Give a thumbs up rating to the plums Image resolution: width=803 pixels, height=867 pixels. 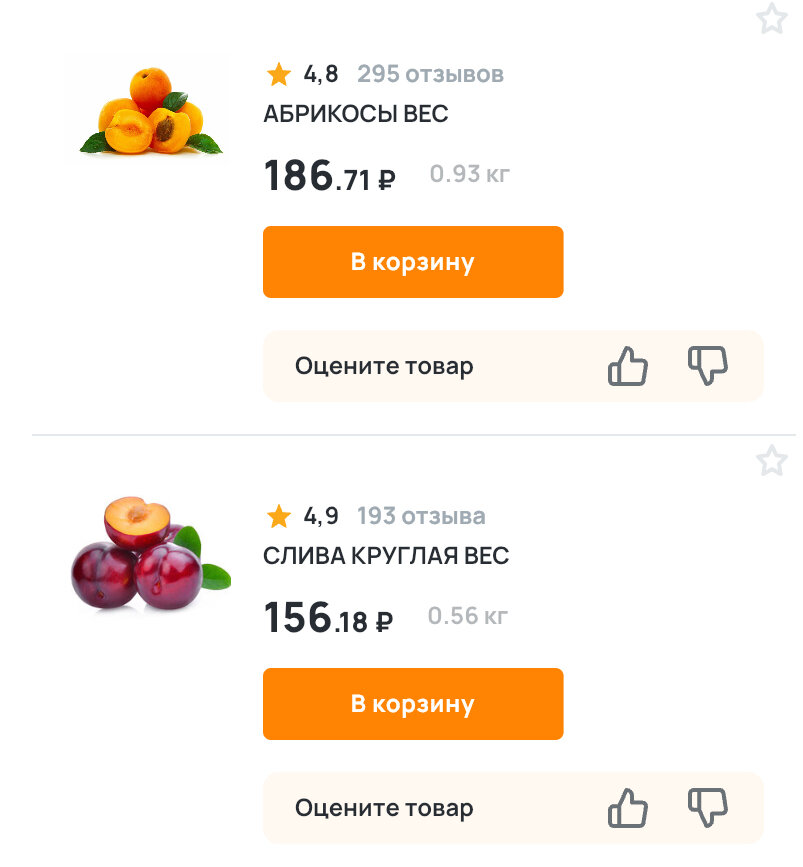pos(628,808)
